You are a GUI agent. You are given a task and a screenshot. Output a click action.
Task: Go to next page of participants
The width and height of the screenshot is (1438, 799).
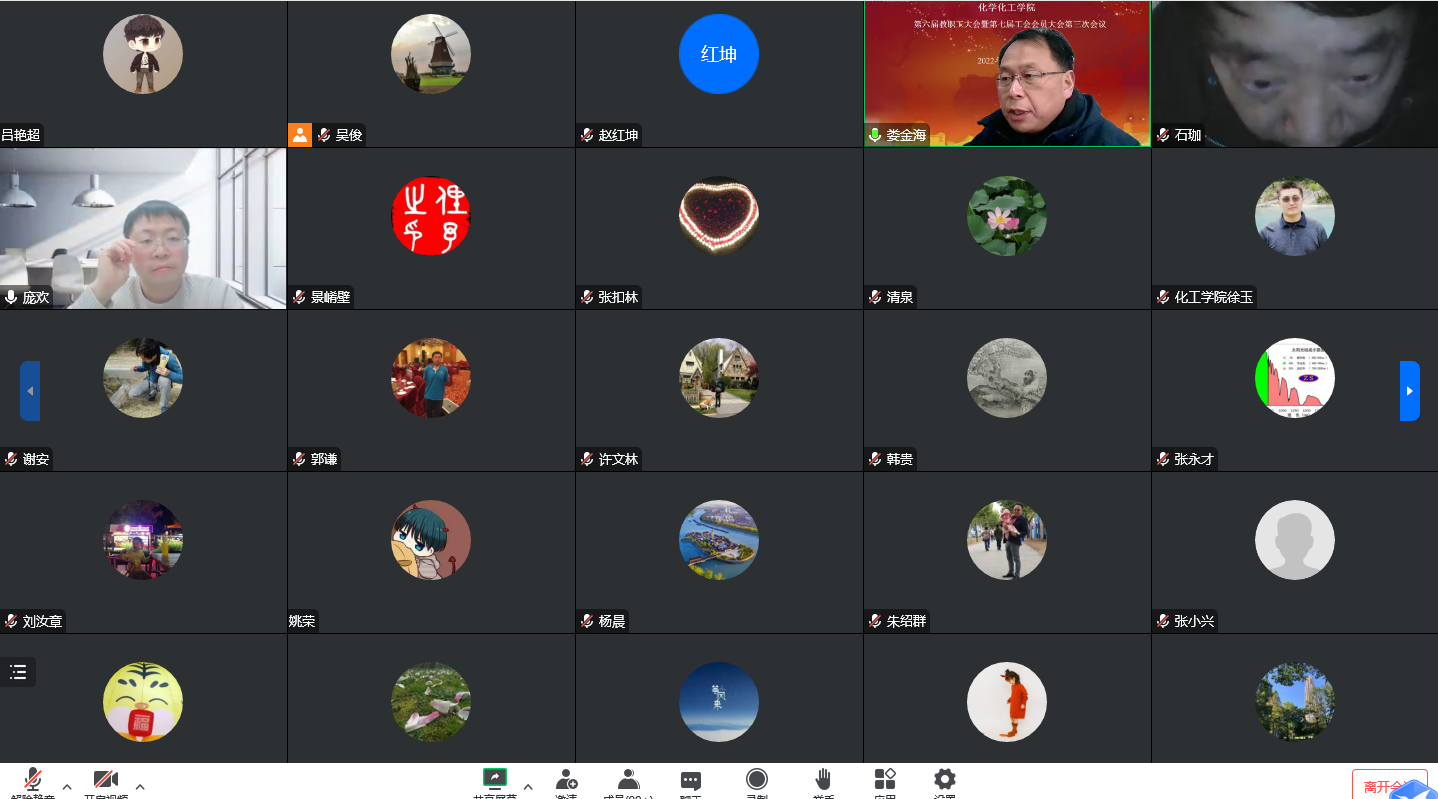coord(1409,391)
